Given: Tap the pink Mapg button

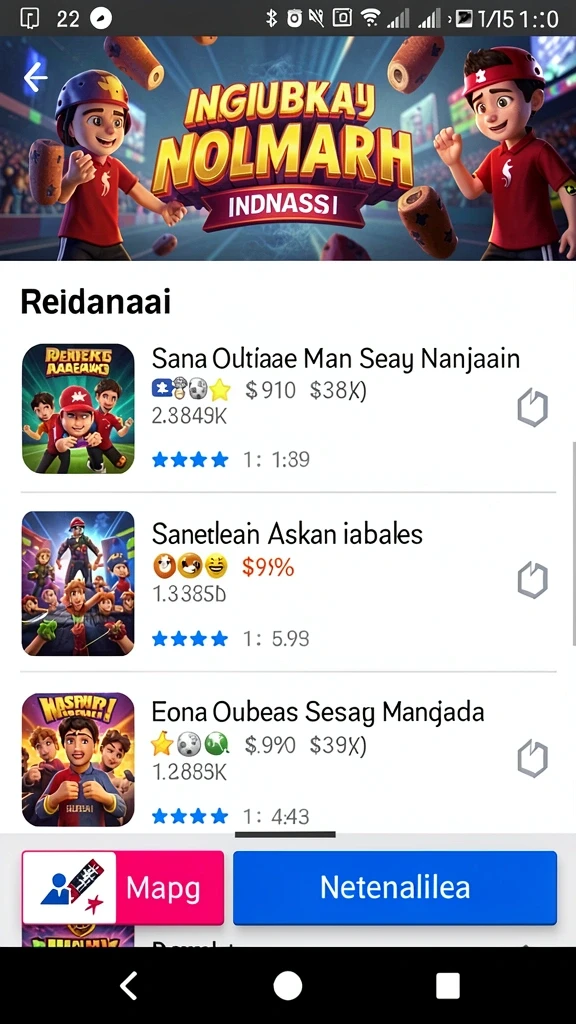Looking at the screenshot, I should (123, 888).
